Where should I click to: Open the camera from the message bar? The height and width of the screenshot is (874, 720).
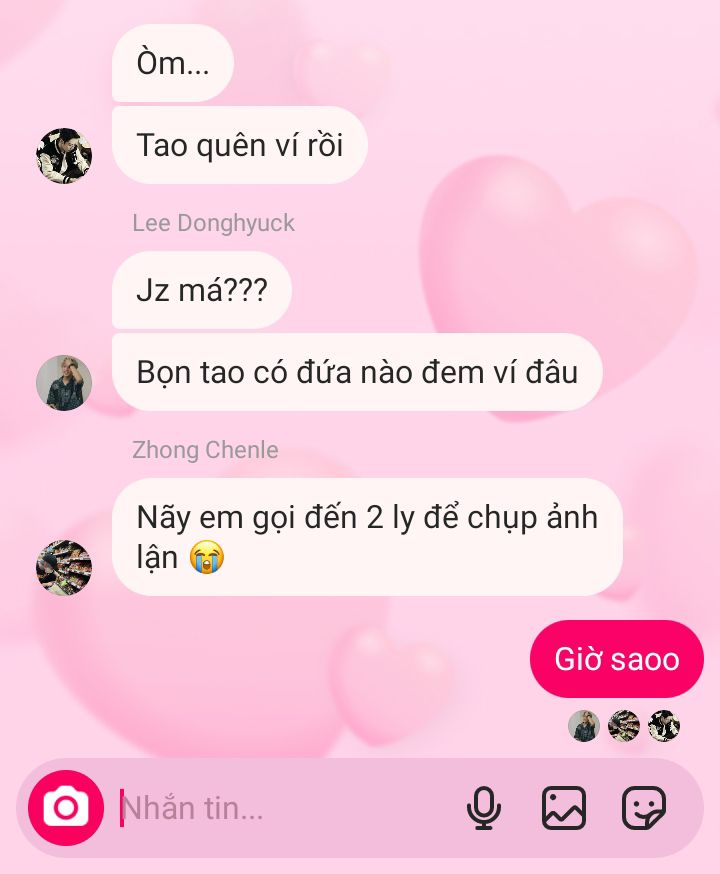pos(66,807)
